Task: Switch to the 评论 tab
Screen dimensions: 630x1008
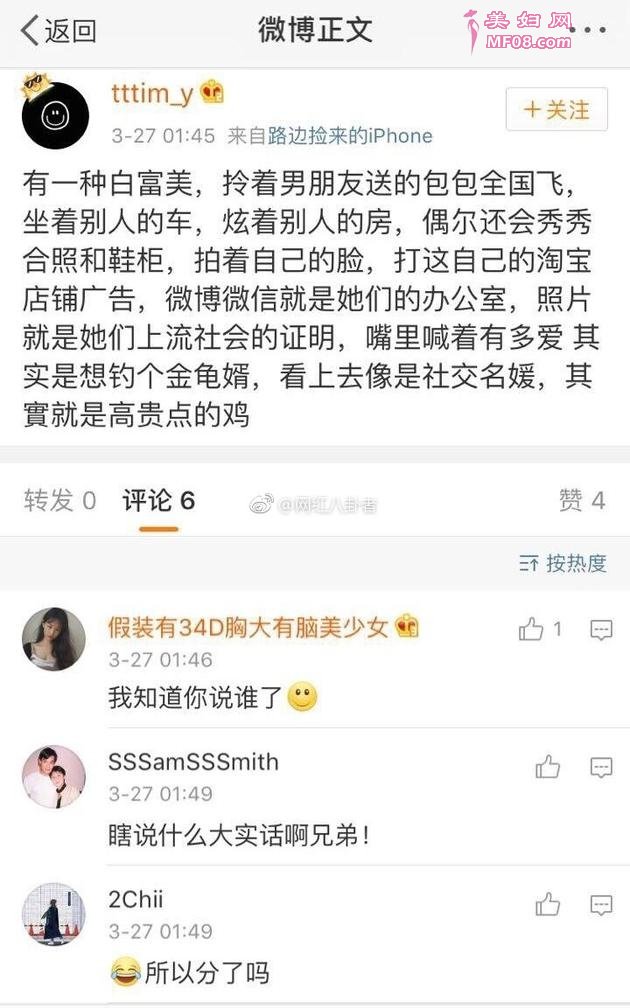Action: (158, 501)
